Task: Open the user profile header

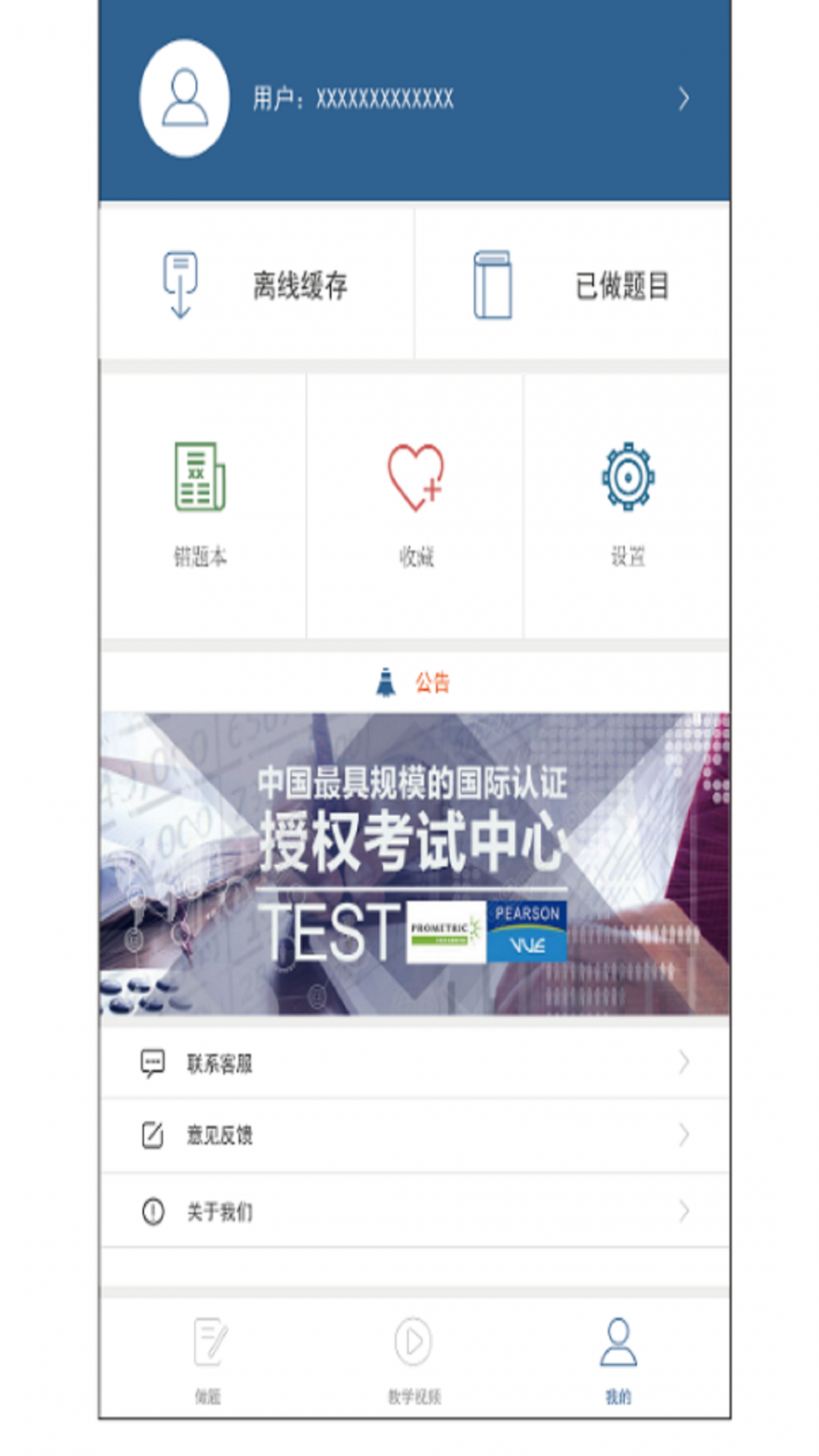Action: [x=414, y=99]
